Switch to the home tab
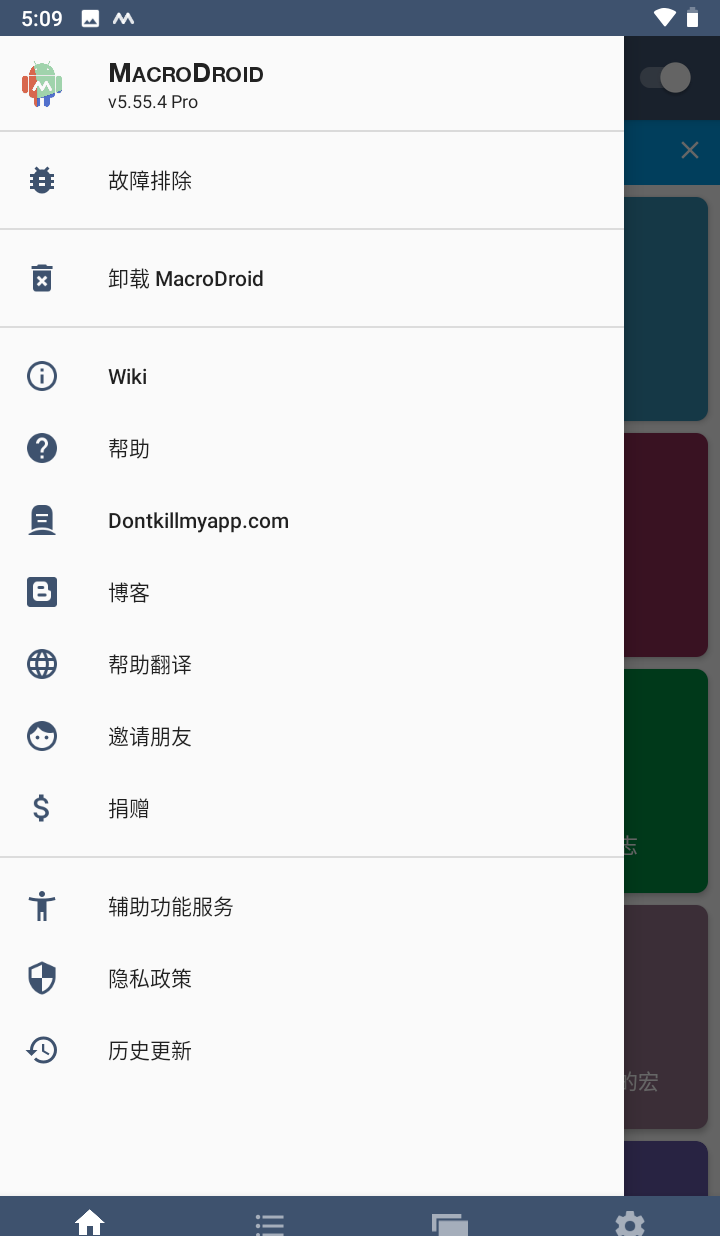Image resolution: width=720 pixels, height=1236 pixels. [x=90, y=1222]
